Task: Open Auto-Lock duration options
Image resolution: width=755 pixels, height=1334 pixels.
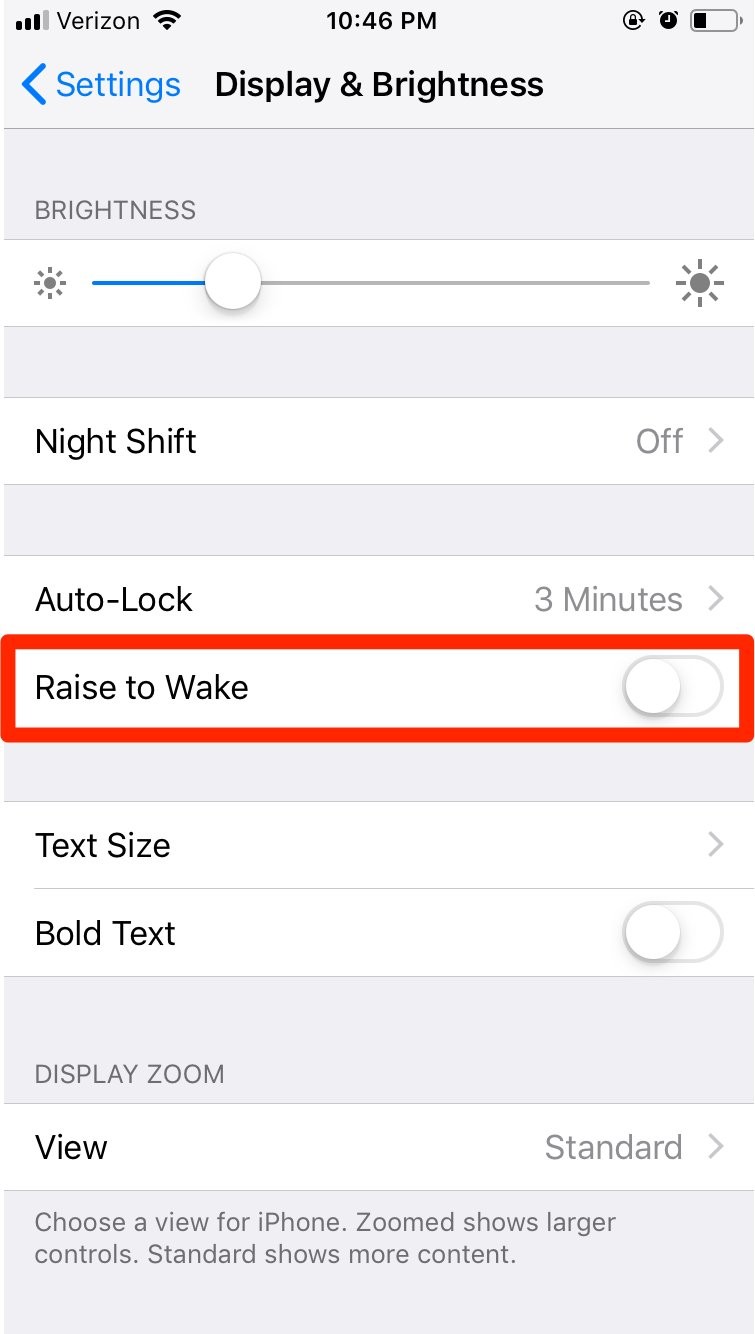Action: click(377, 599)
